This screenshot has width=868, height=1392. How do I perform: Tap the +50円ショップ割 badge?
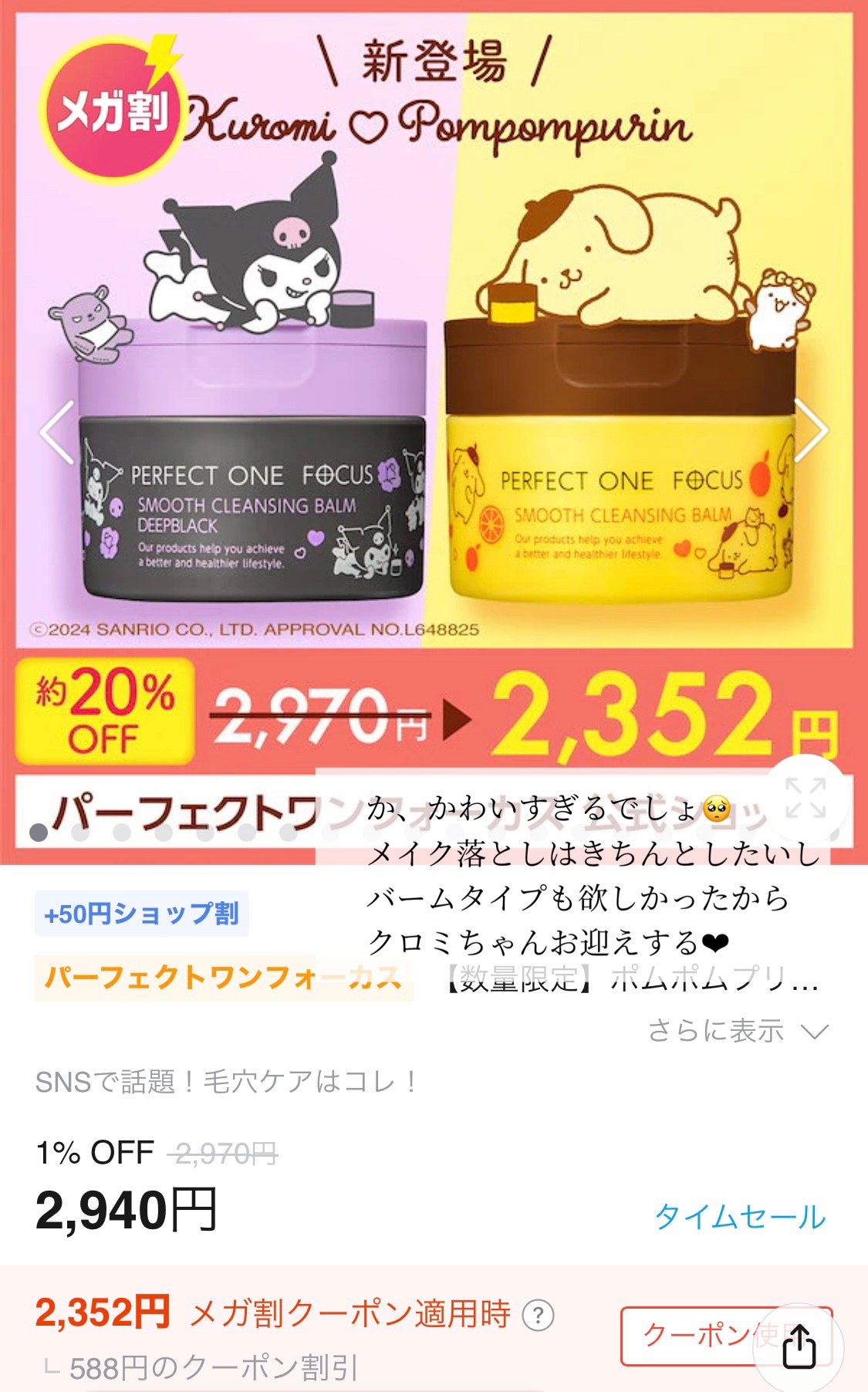142,914
